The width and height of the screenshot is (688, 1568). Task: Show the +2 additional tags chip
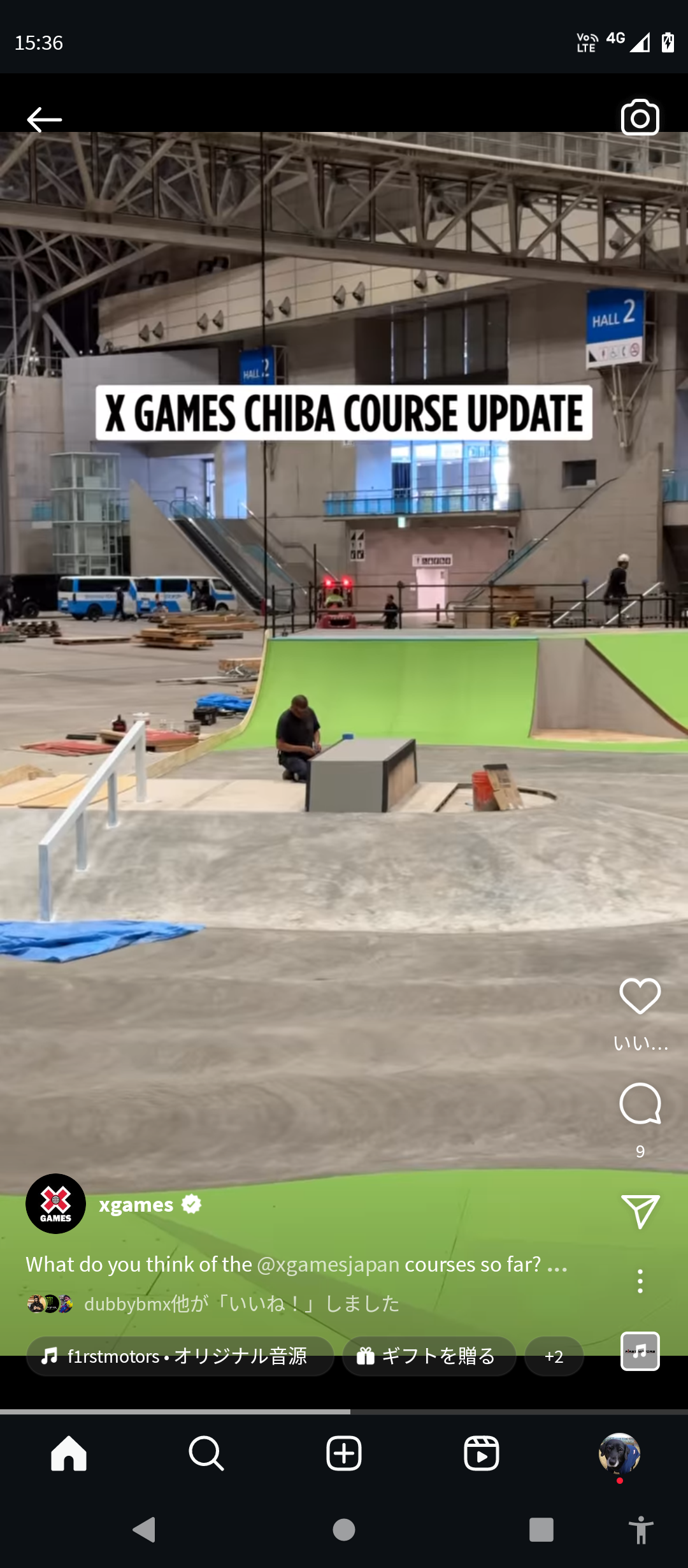[x=554, y=1356]
